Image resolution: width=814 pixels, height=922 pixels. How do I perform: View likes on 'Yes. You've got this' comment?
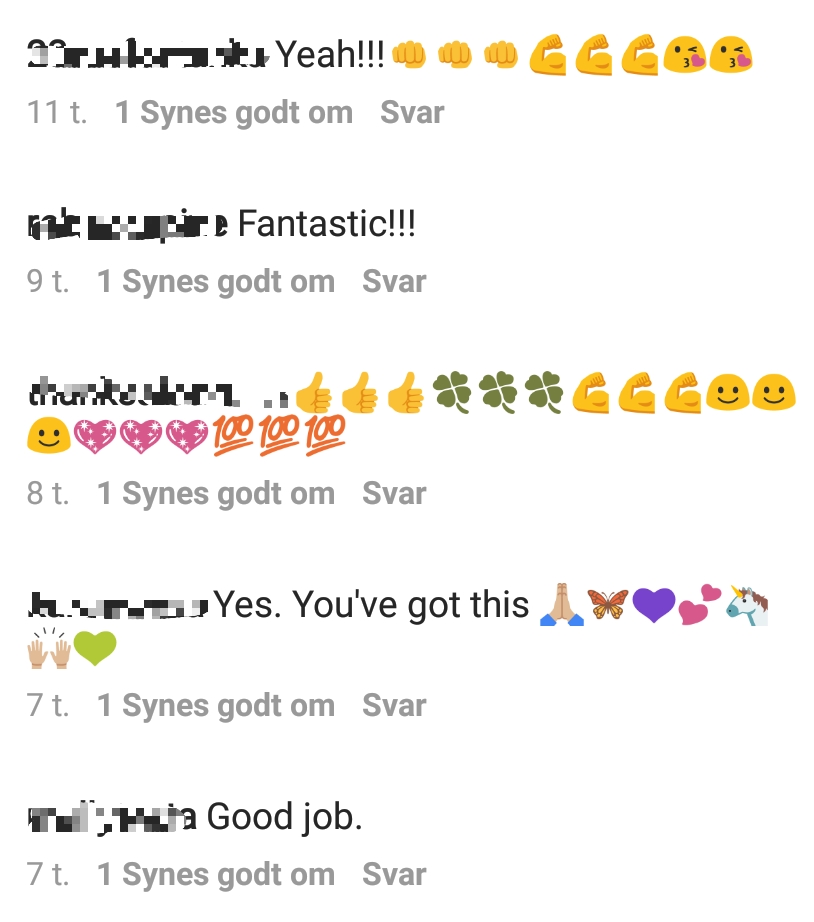(x=215, y=705)
